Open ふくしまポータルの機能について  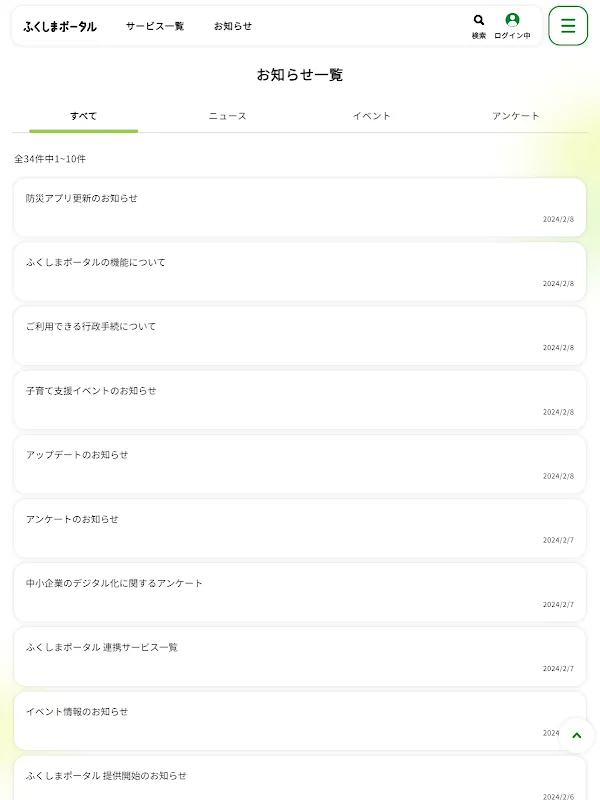click(x=299, y=271)
